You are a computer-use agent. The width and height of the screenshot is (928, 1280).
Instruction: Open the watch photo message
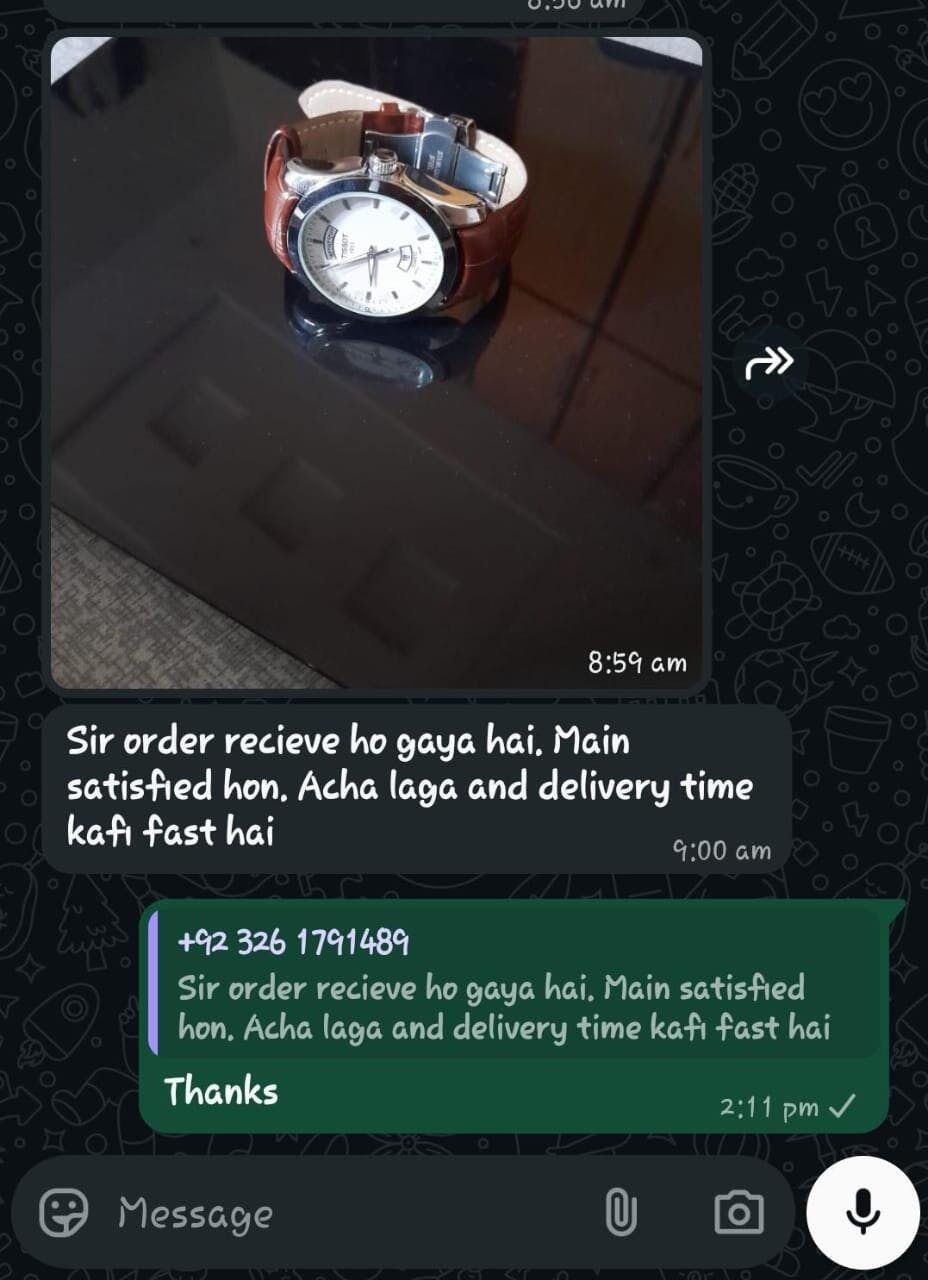(x=376, y=362)
